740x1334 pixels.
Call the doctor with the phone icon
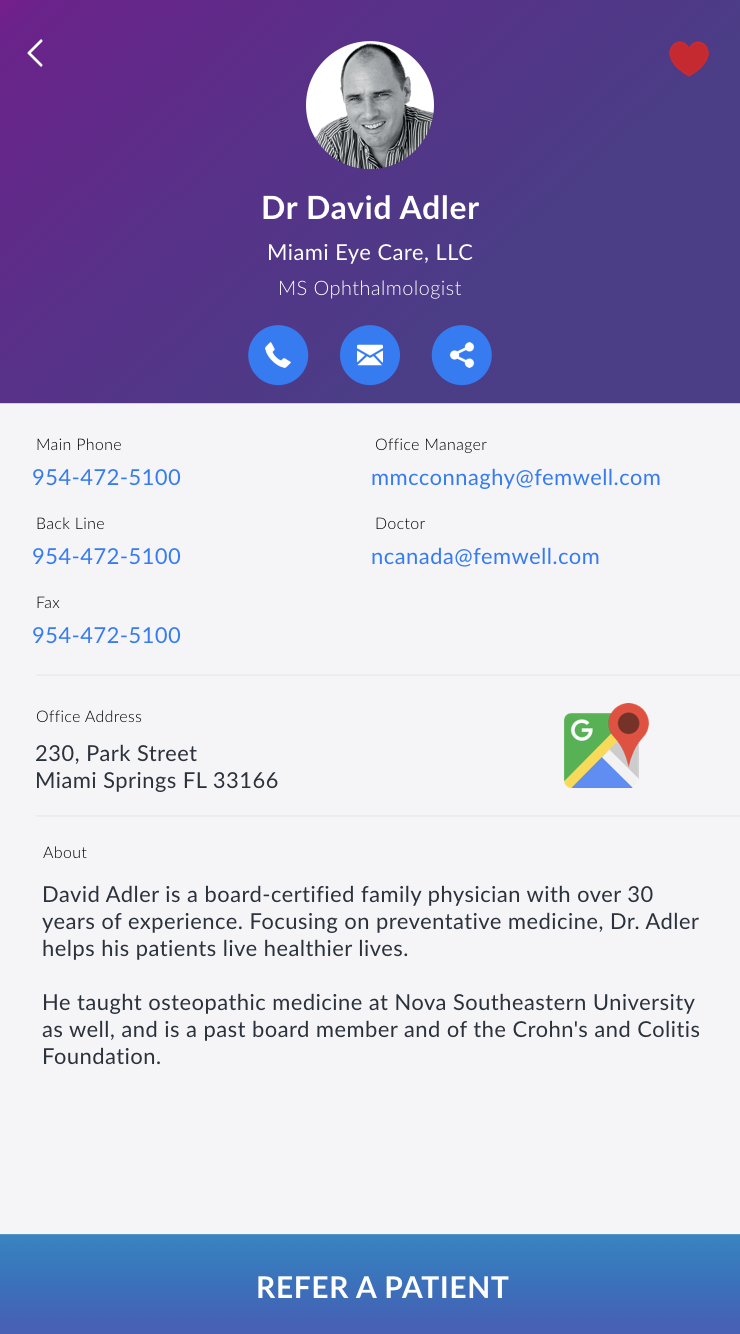pyautogui.click(x=278, y=355)
